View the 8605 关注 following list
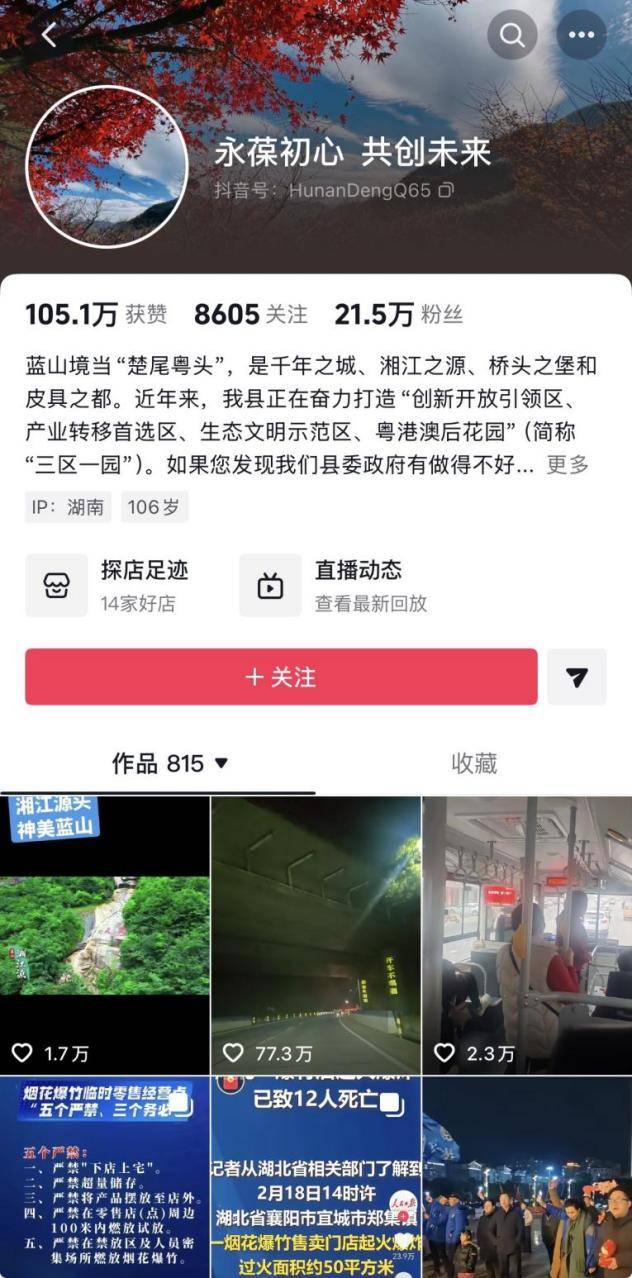Screen dimensions: 632x1278 point(250,315)
